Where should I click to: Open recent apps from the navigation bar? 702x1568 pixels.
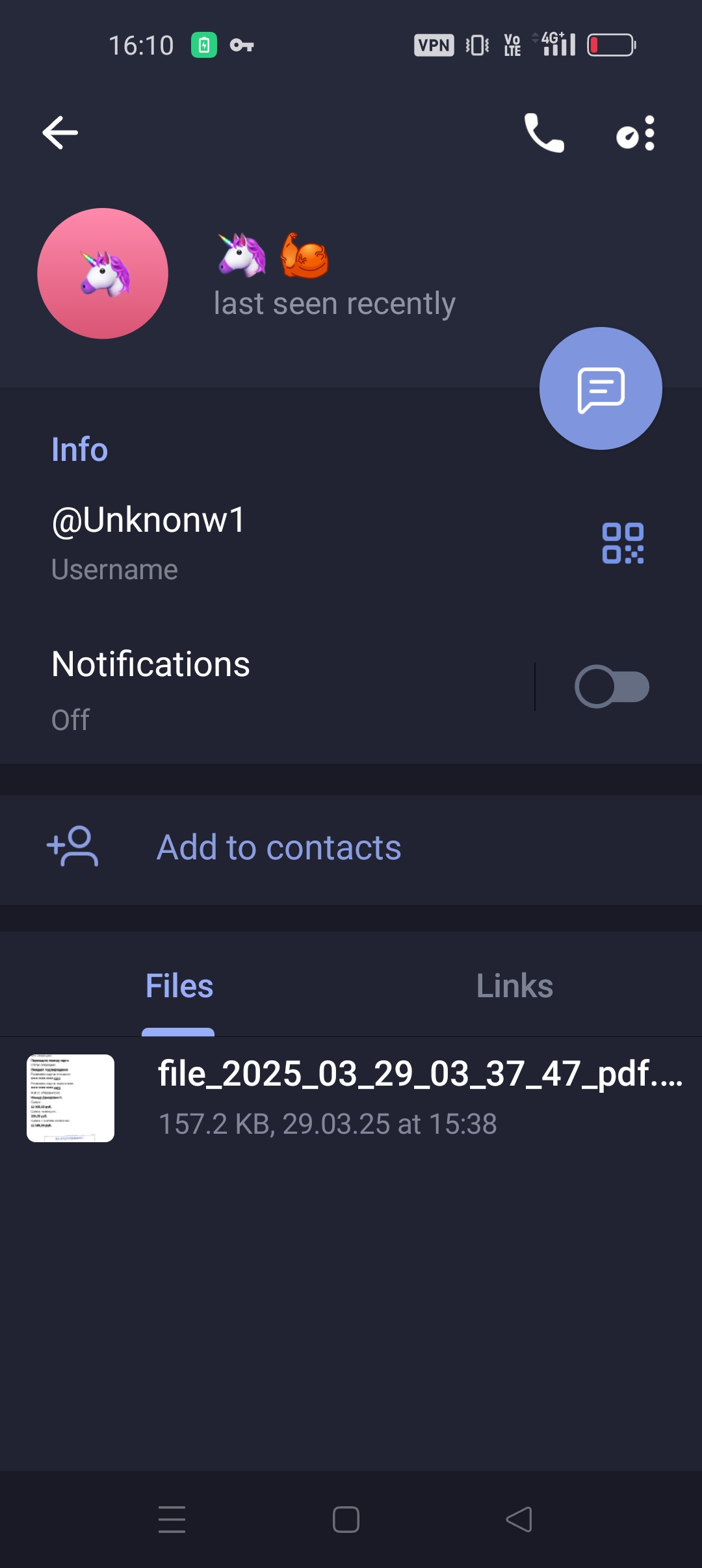(x=172, y=1519)
